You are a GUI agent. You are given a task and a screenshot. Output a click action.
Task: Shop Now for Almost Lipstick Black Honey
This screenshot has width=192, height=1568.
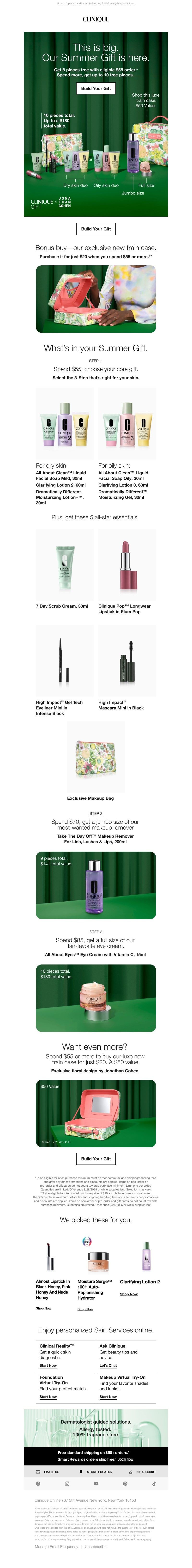44,1308
